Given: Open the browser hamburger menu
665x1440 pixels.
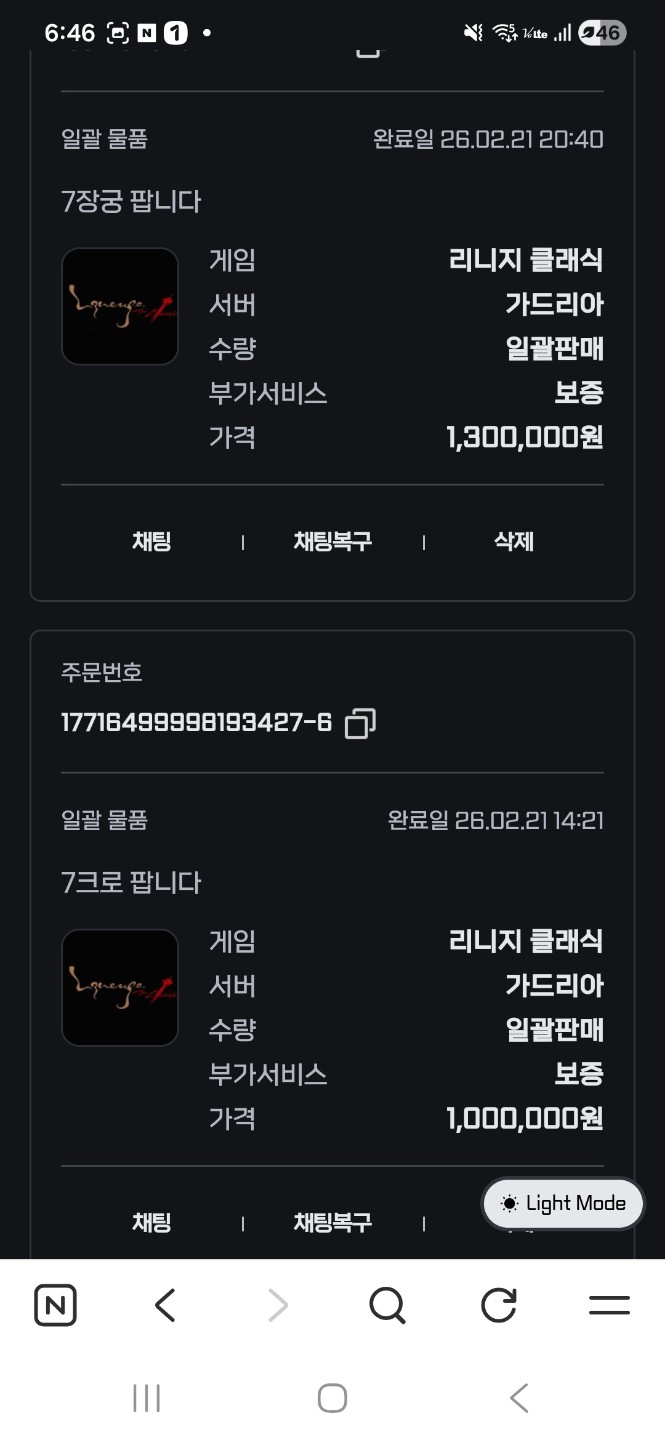Looking at the screenshot, I should coord(609,1305).
